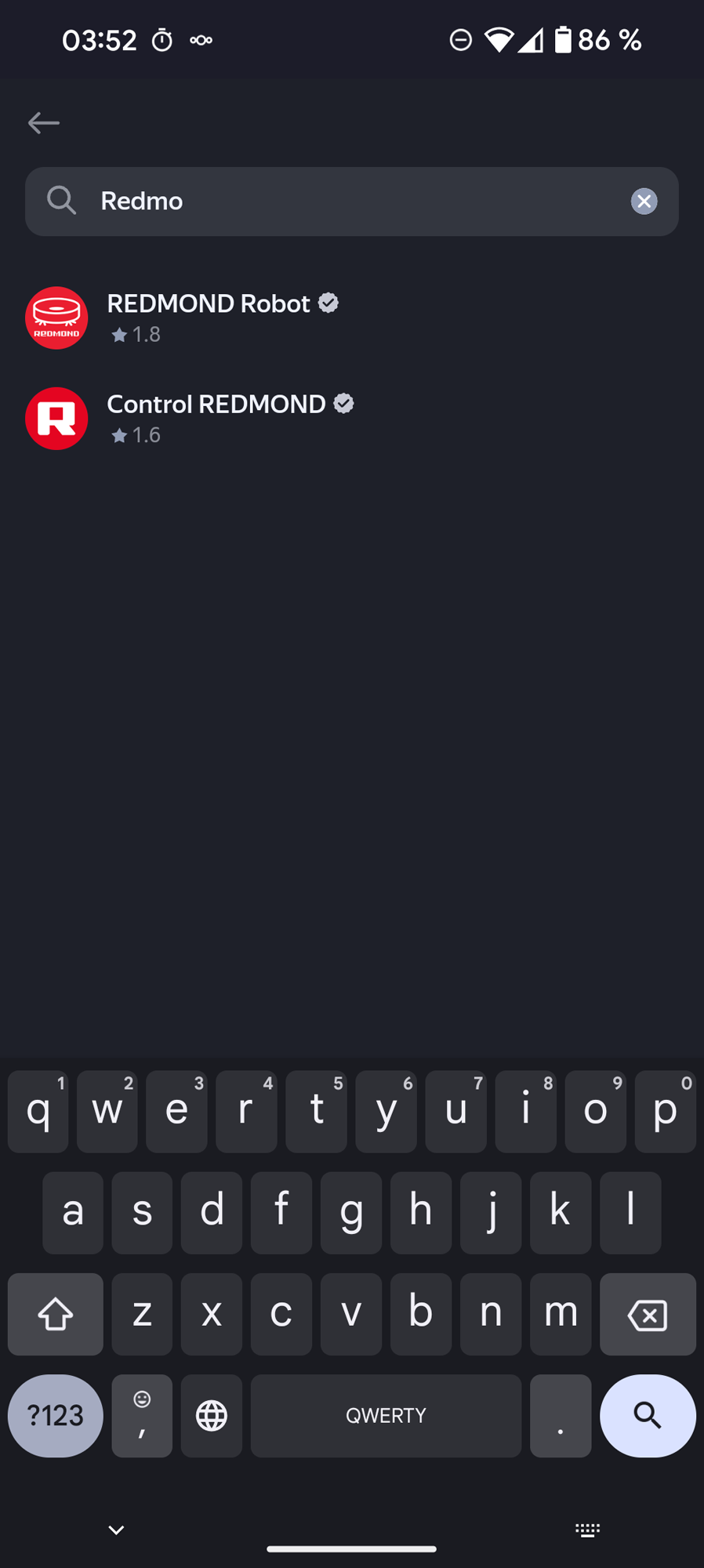
Task: Open the Control REDMOND result
Action: click(x=216, y=417)
